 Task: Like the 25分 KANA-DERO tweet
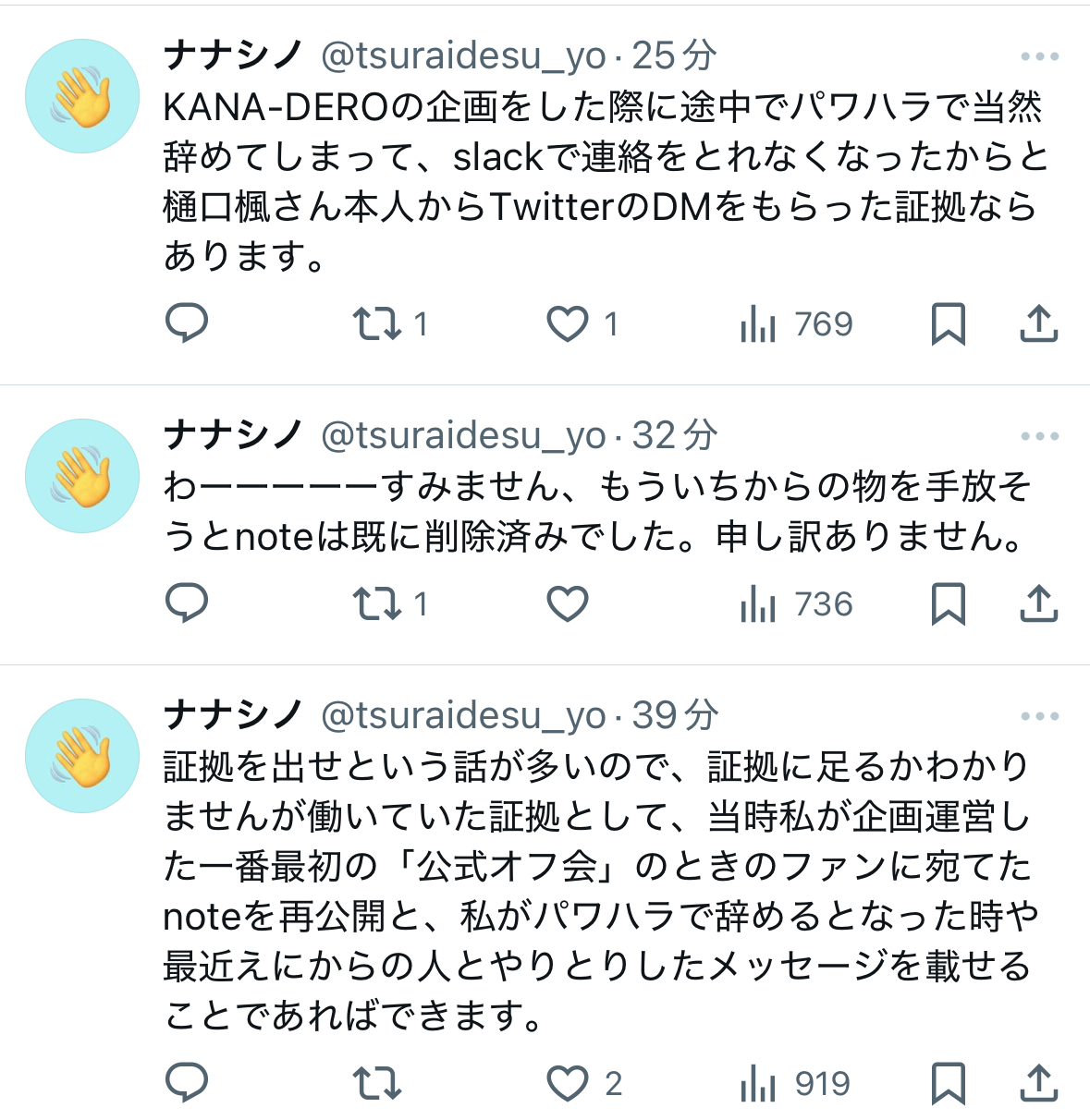click(567, 324)
